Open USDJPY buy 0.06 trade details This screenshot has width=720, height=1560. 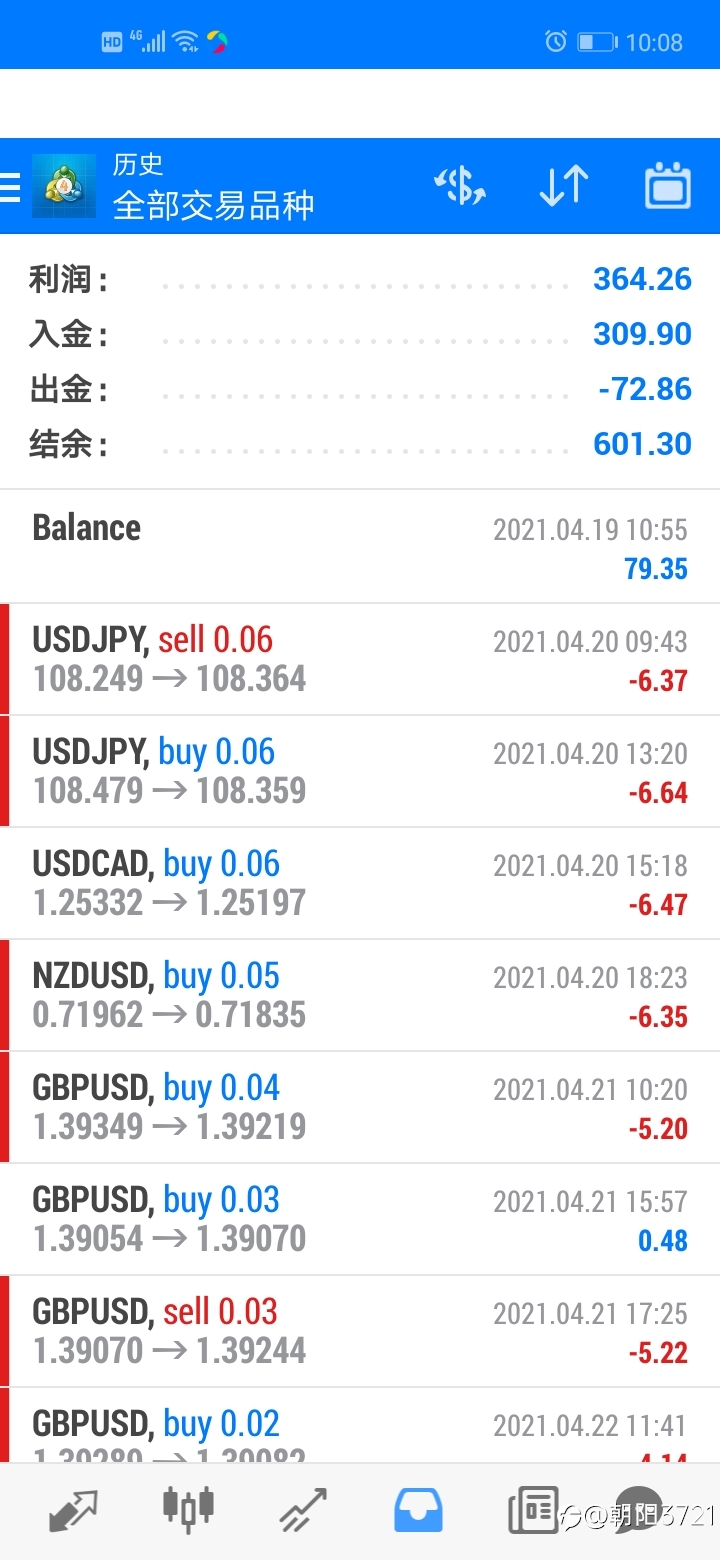pos(360,771)
